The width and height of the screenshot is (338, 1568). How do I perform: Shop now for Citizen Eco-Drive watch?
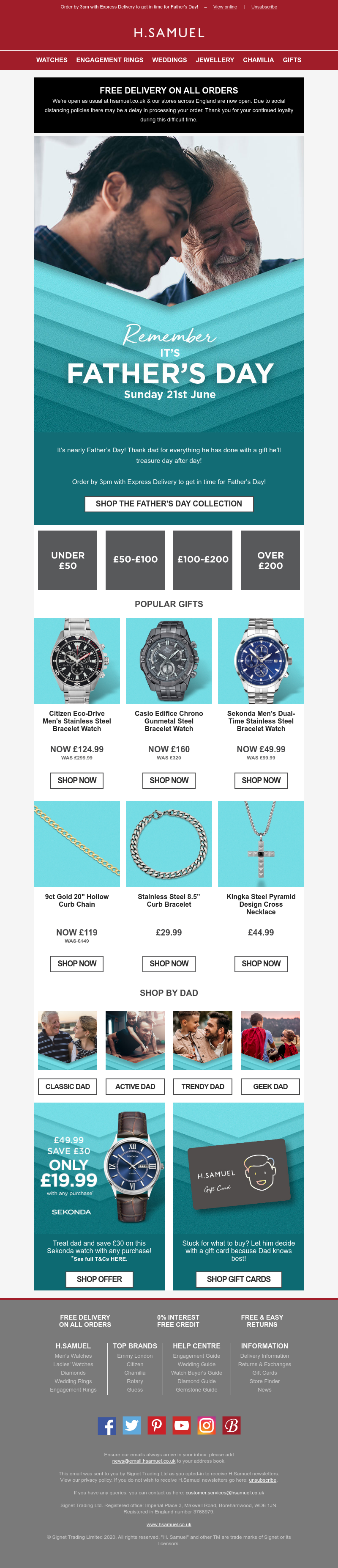pos(76,780)
